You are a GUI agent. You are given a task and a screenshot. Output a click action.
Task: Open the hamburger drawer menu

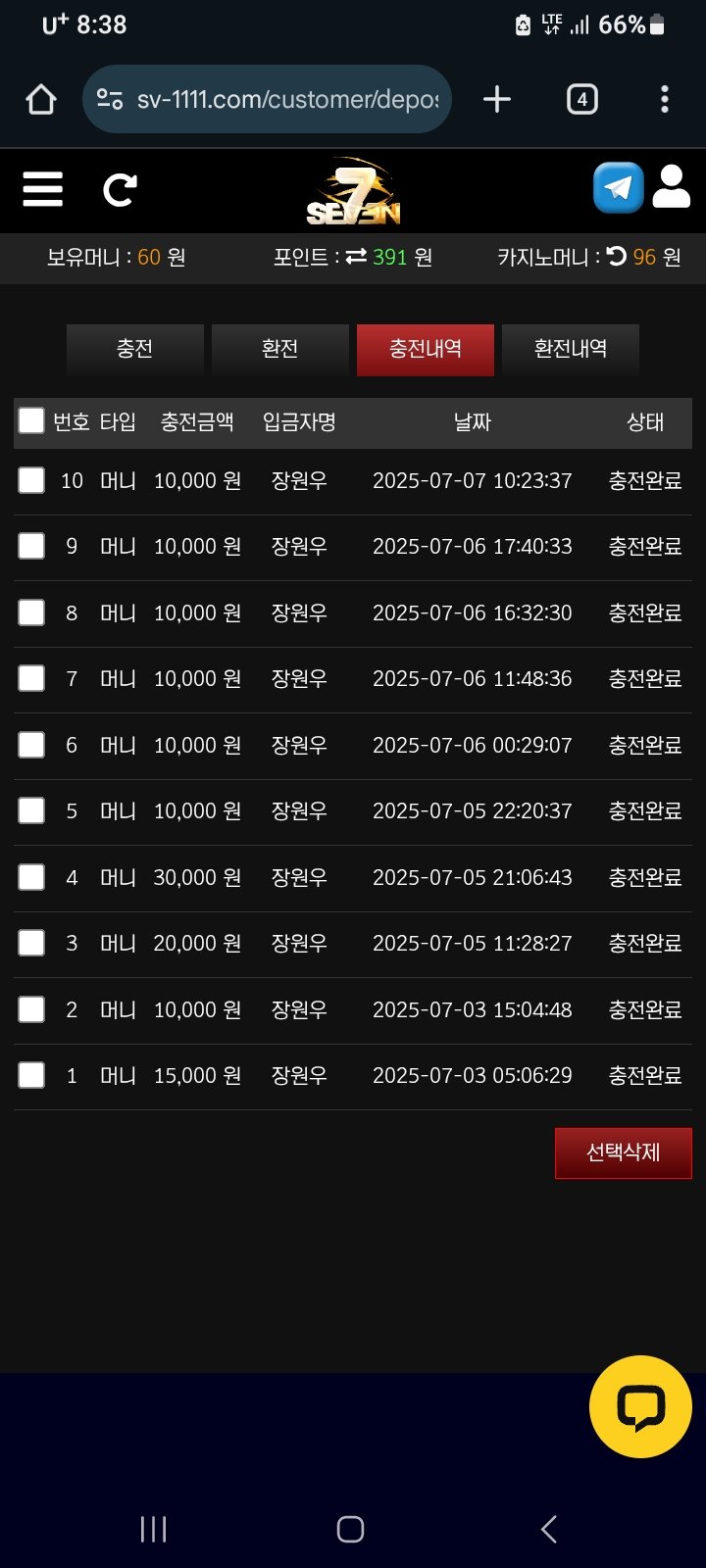[42, 188]
